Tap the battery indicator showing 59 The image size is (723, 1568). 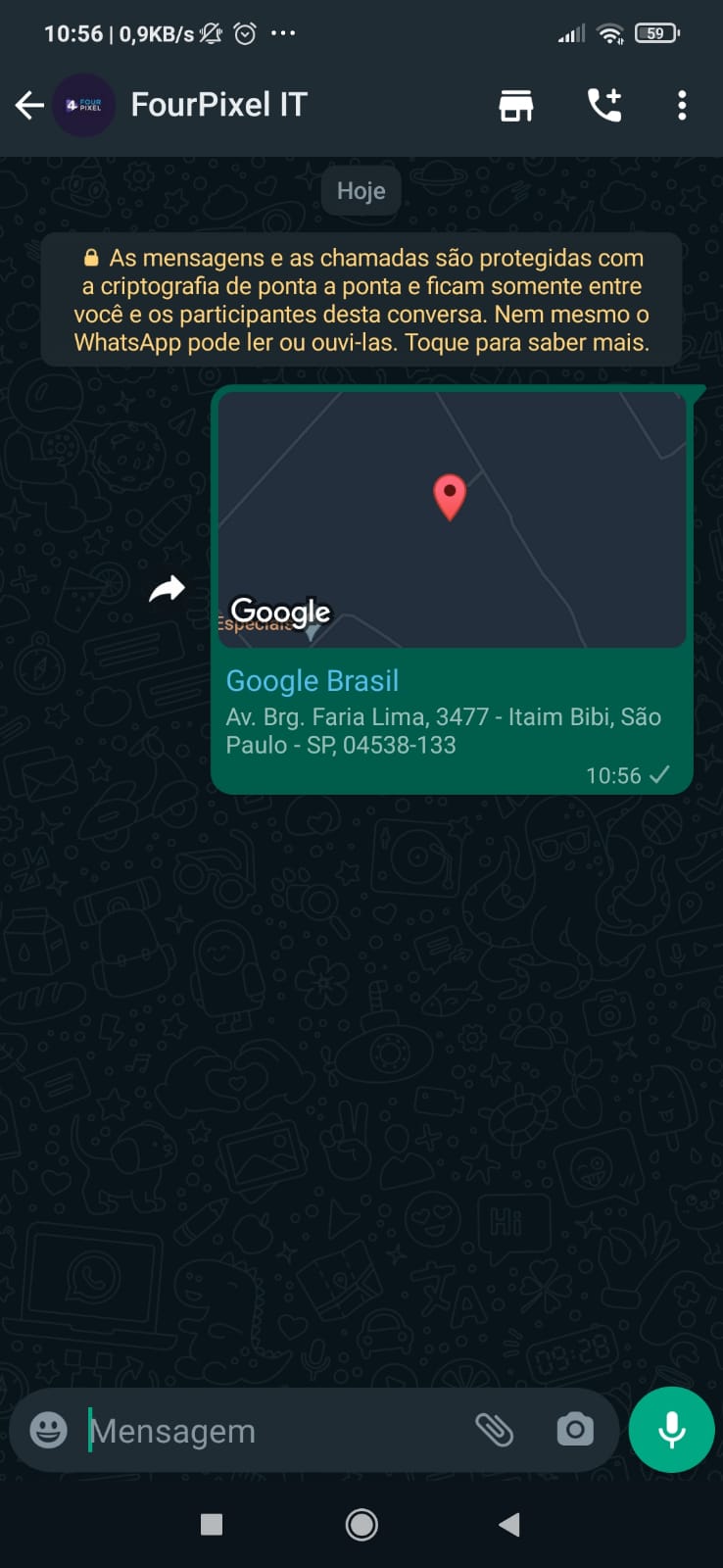(654, 32)
